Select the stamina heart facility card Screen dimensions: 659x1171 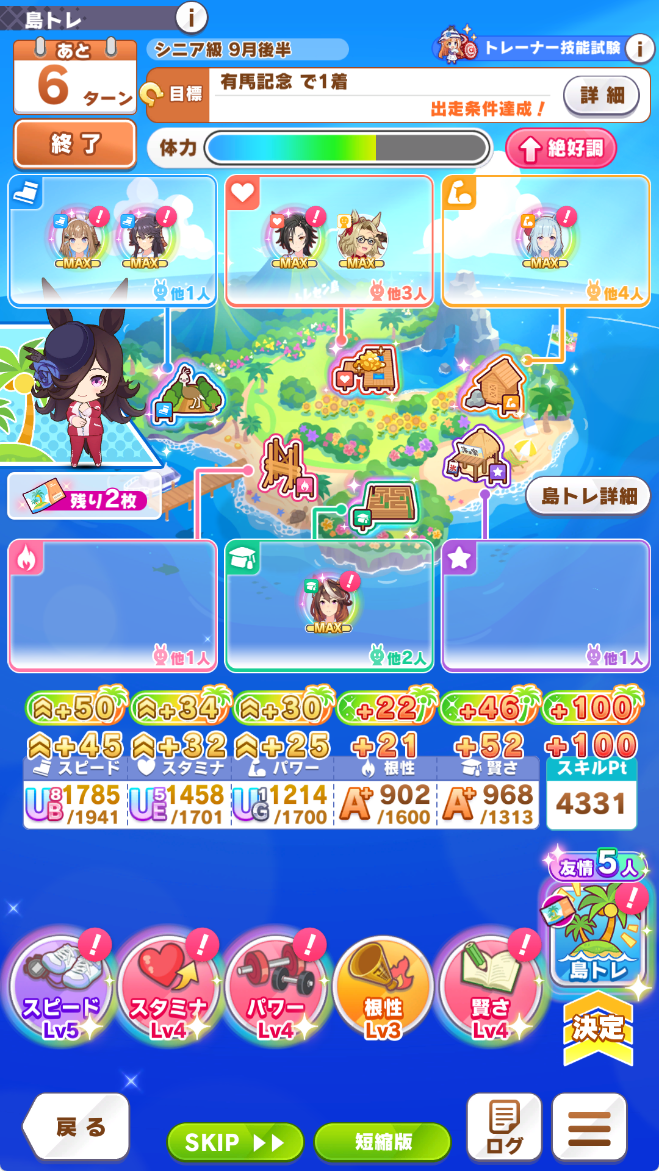pos(329,240)
